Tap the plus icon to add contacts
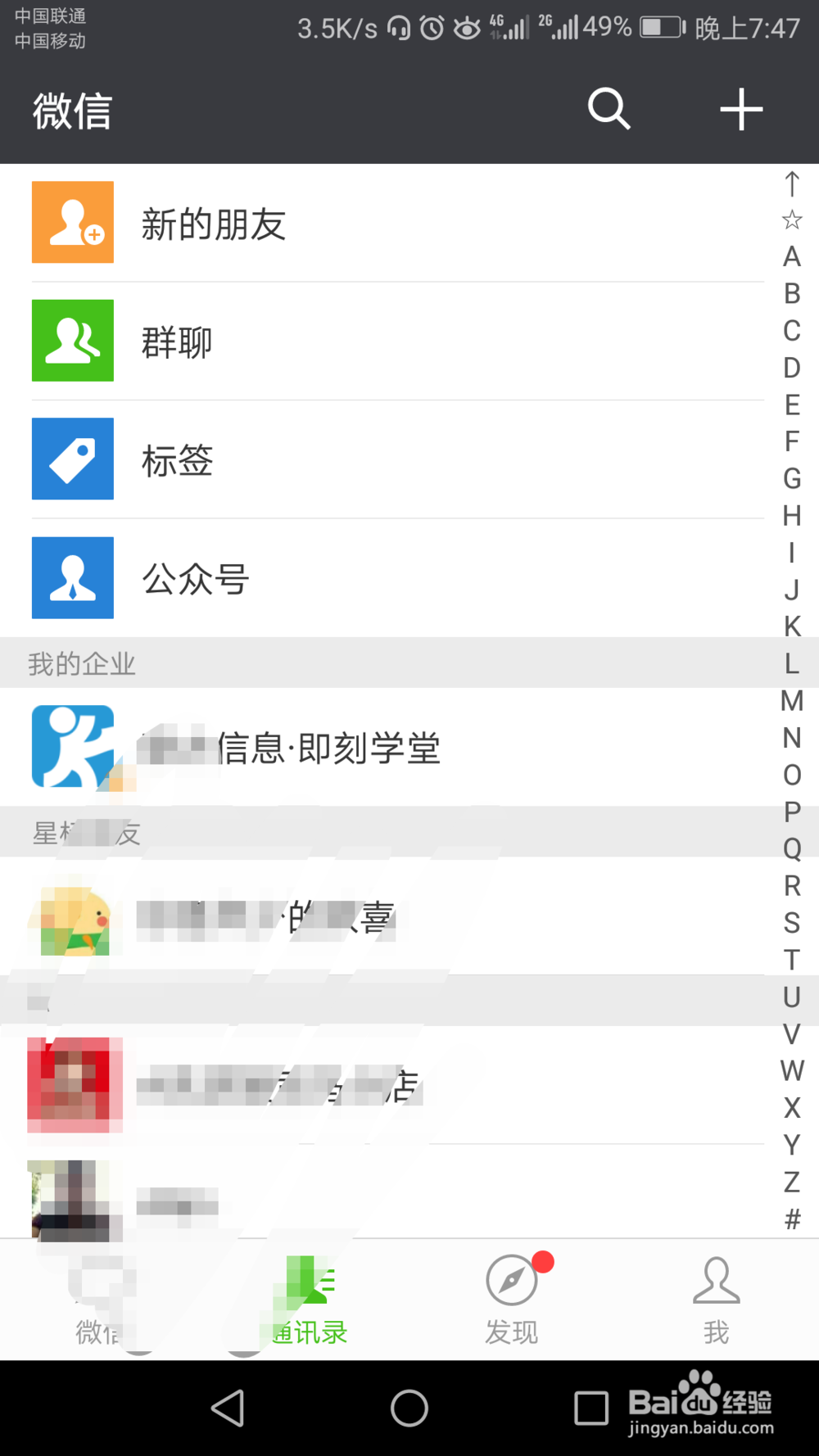819x1456 pixels. (740, 109)
